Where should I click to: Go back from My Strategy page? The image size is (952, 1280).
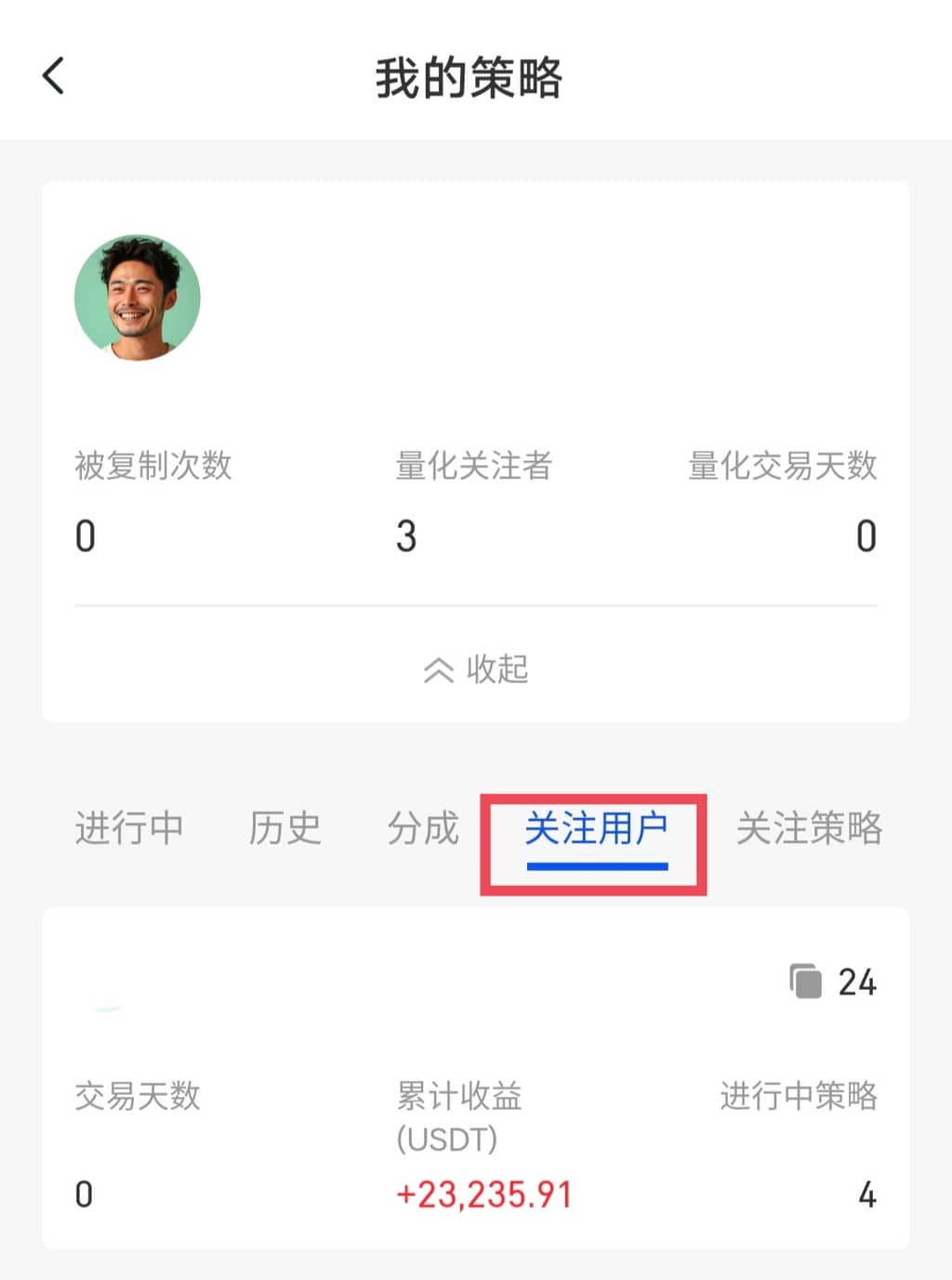[x=54, y=76]
